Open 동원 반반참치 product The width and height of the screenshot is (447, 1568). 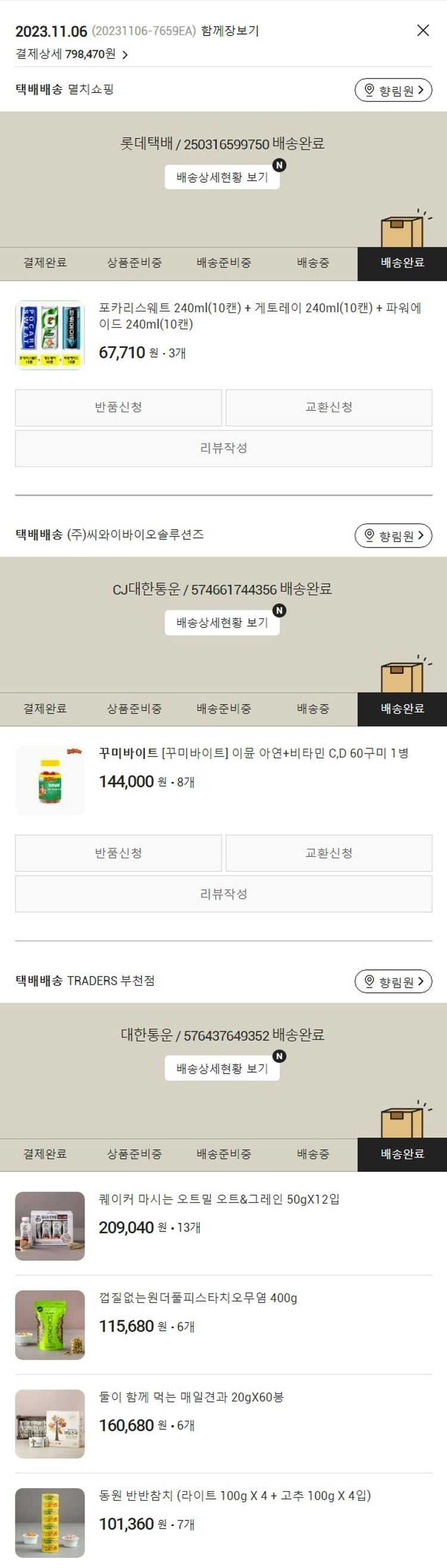pyautogui.click(x=234, y=1495)
